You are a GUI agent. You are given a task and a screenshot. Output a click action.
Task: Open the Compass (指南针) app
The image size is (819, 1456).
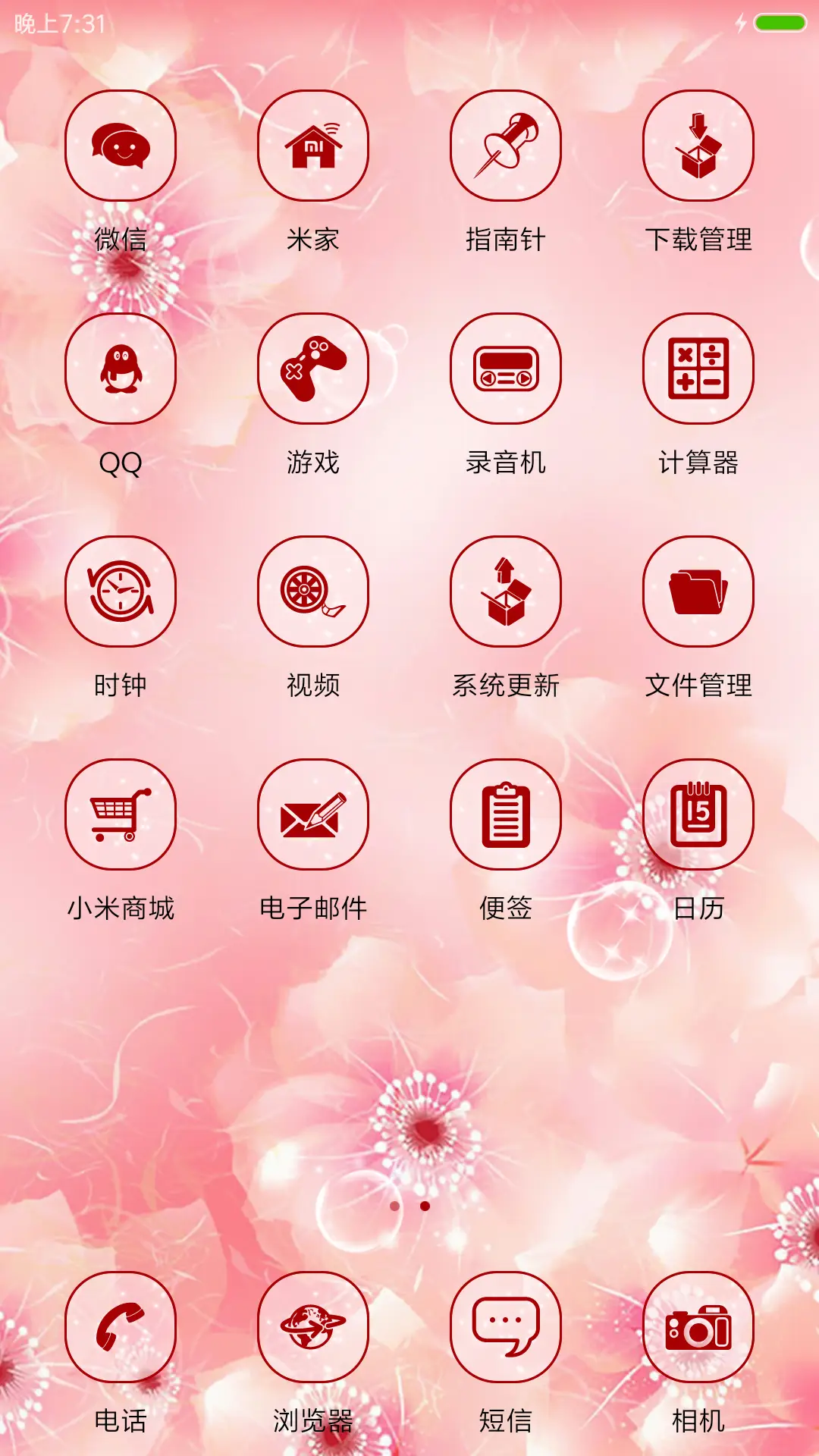click(506, 147)
